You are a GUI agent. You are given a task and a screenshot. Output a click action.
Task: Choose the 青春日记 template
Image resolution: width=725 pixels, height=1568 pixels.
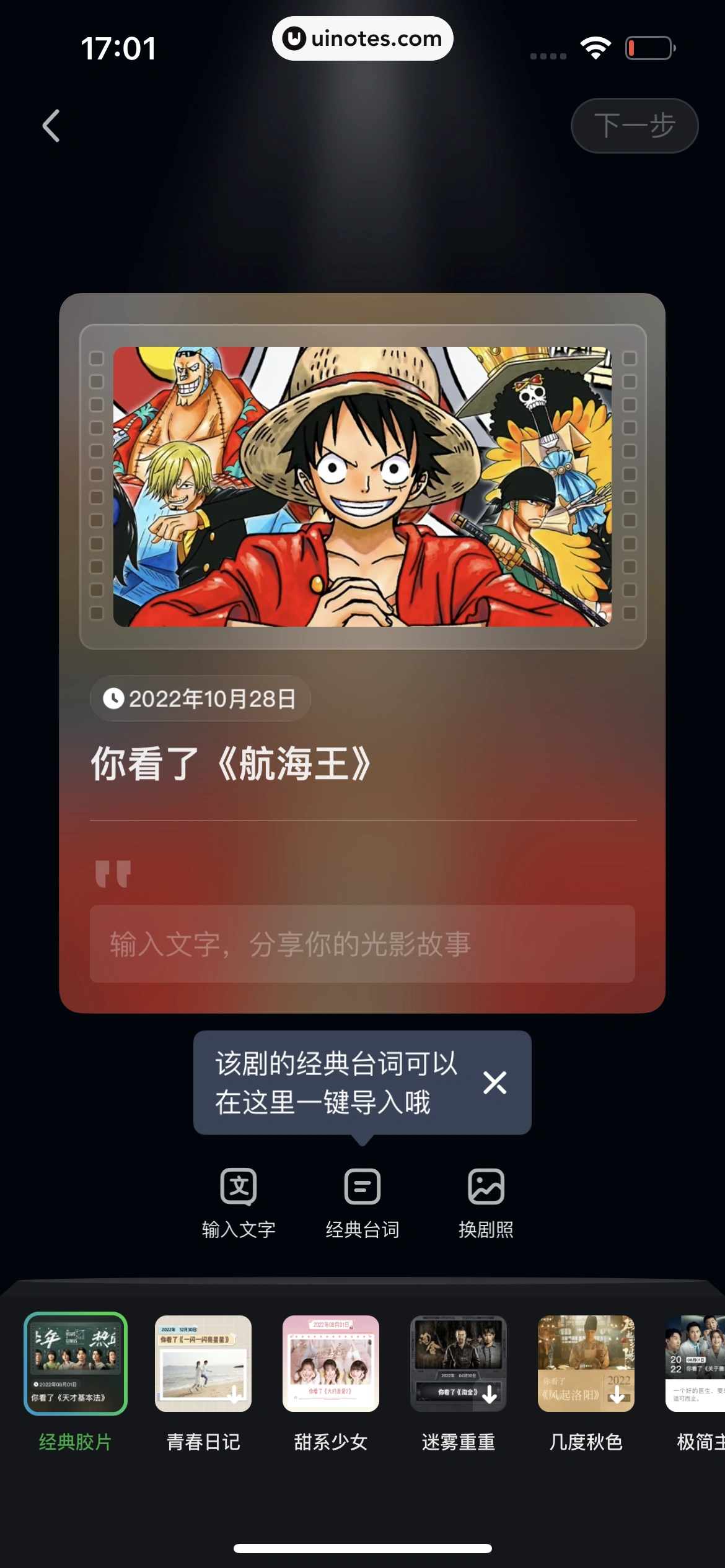click(203, 1364)
